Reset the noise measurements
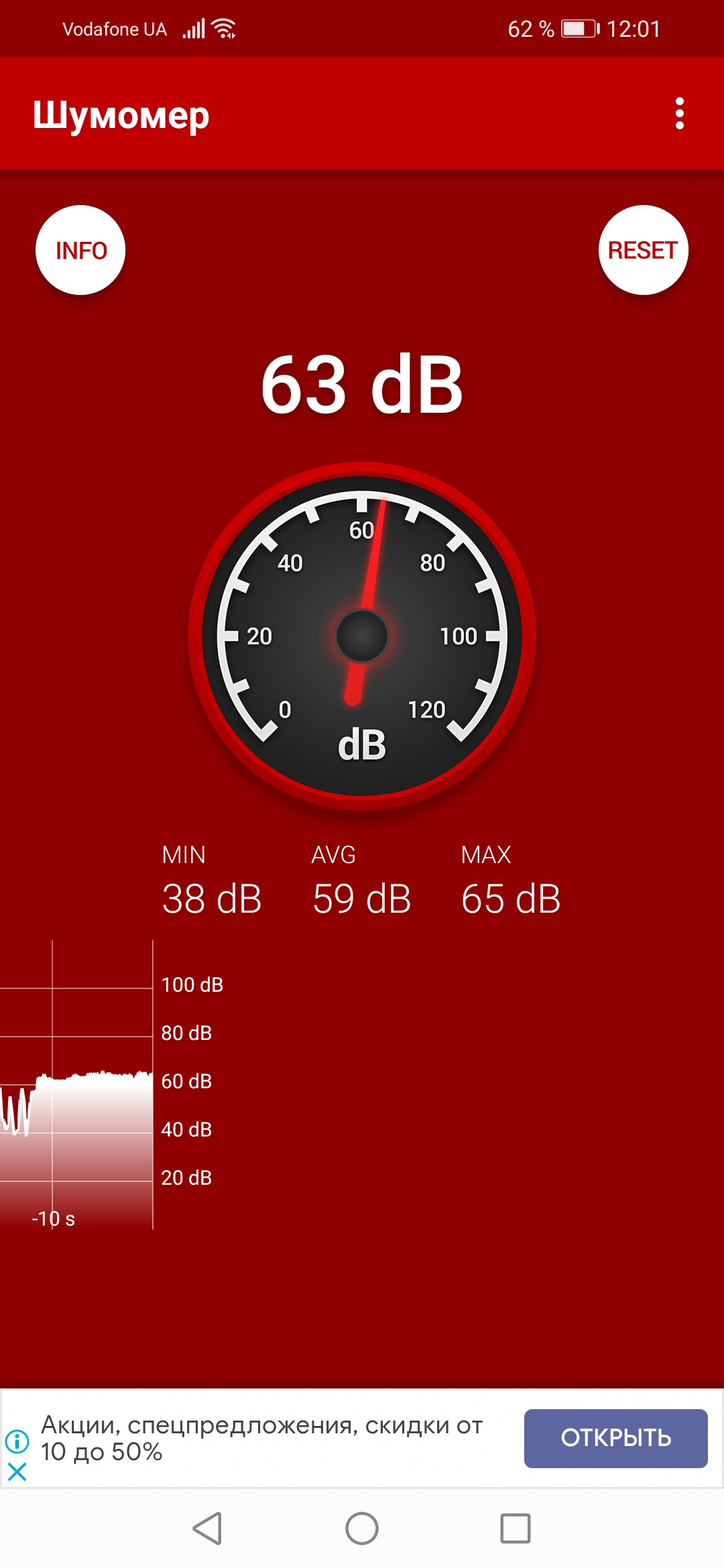The width and height of the screenshot is (724, 1568). pos(643,250)
